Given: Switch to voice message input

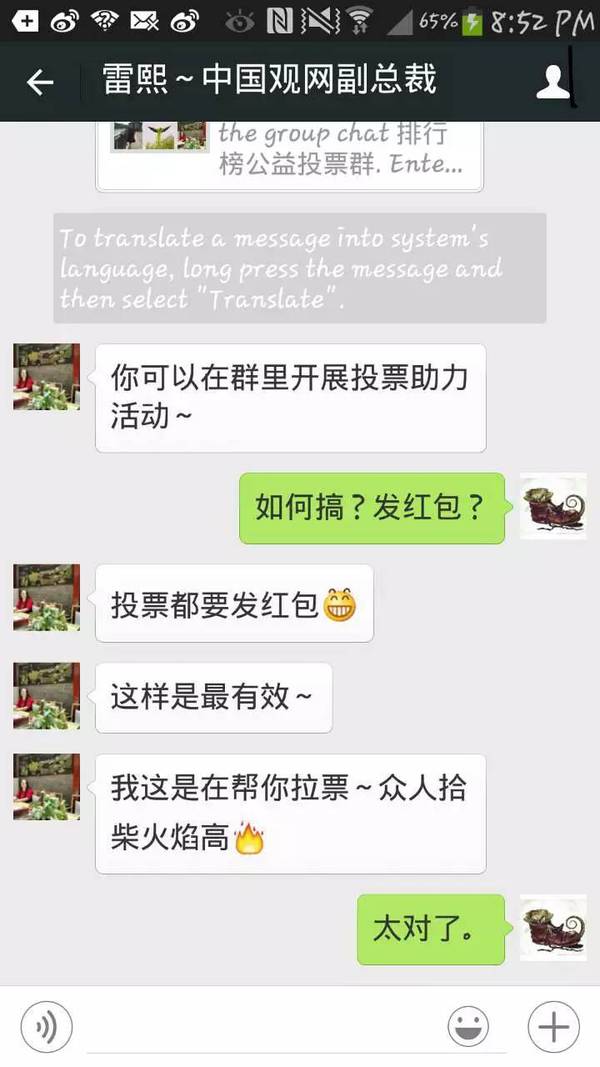Looking at the screenshot, I should tap(47, 1026).
